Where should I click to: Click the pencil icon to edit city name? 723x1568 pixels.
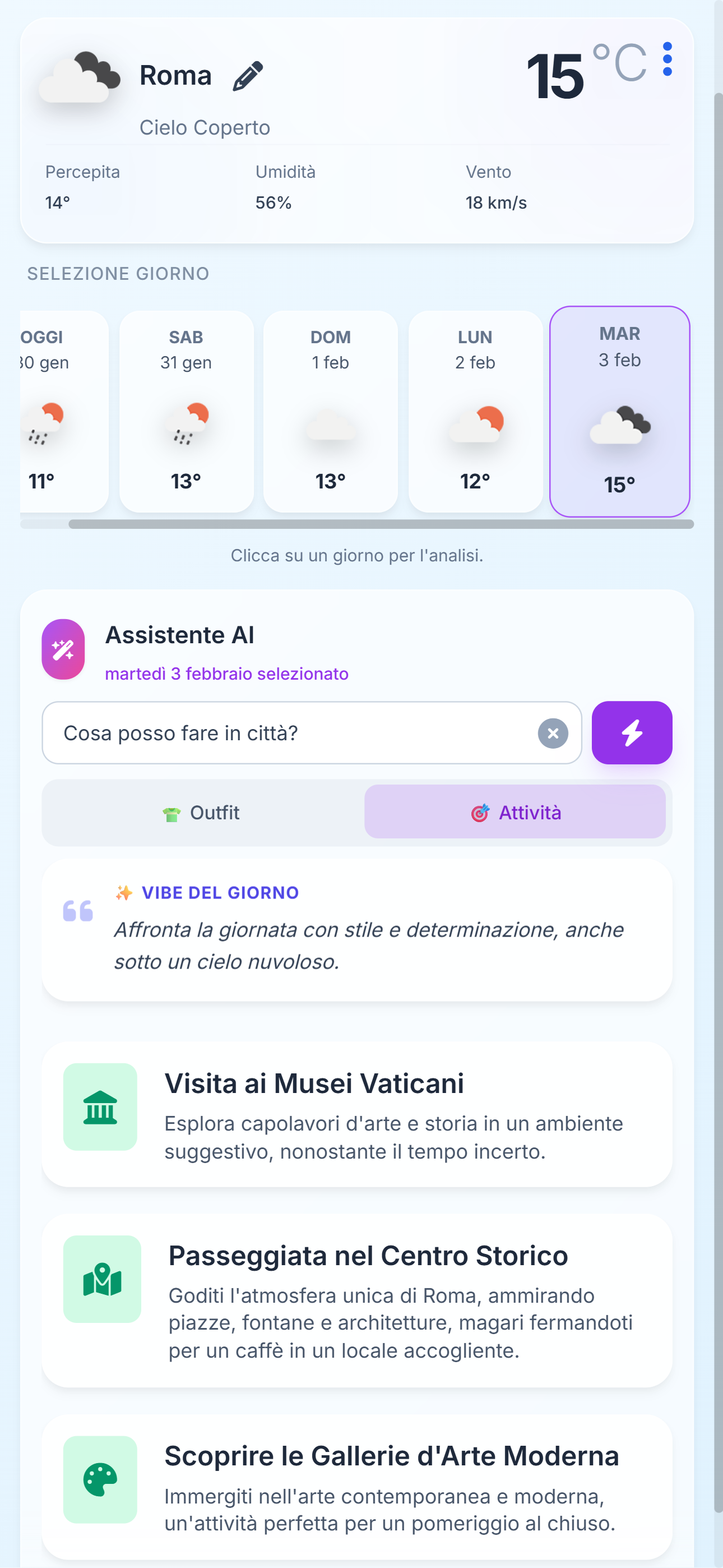pyautogui.click(x=247, y=75)
